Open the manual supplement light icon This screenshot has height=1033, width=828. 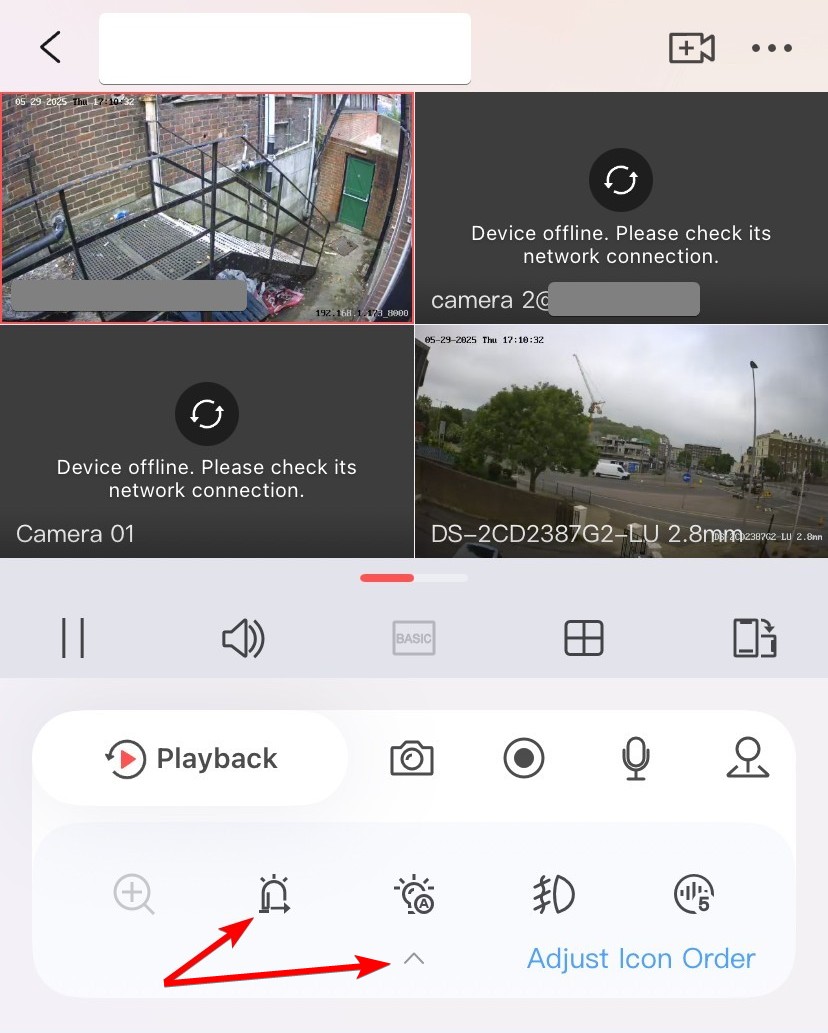554,895
